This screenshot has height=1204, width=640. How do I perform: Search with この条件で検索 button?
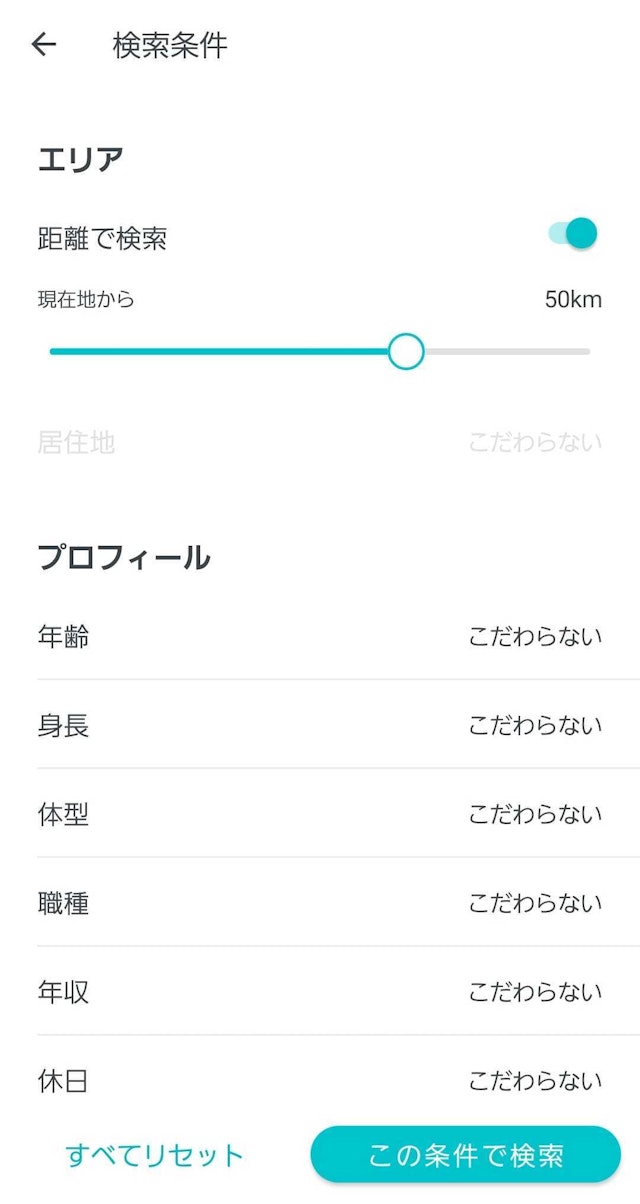click(465, 1155)
